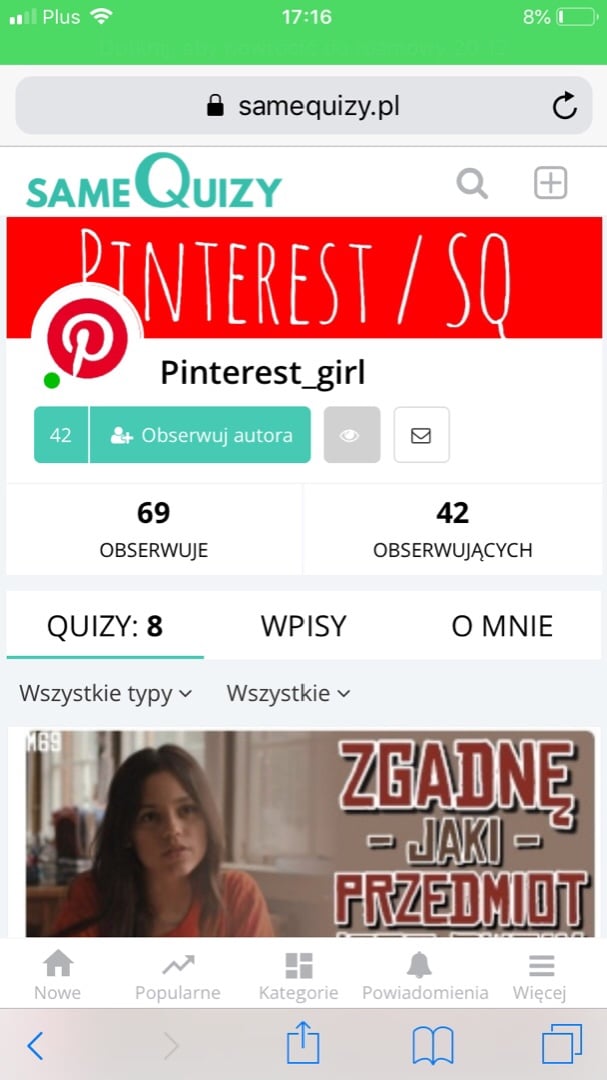Send a message via the envelope icon
Viewport: 607px width, 1080px height.
click(x=421, y=435)
